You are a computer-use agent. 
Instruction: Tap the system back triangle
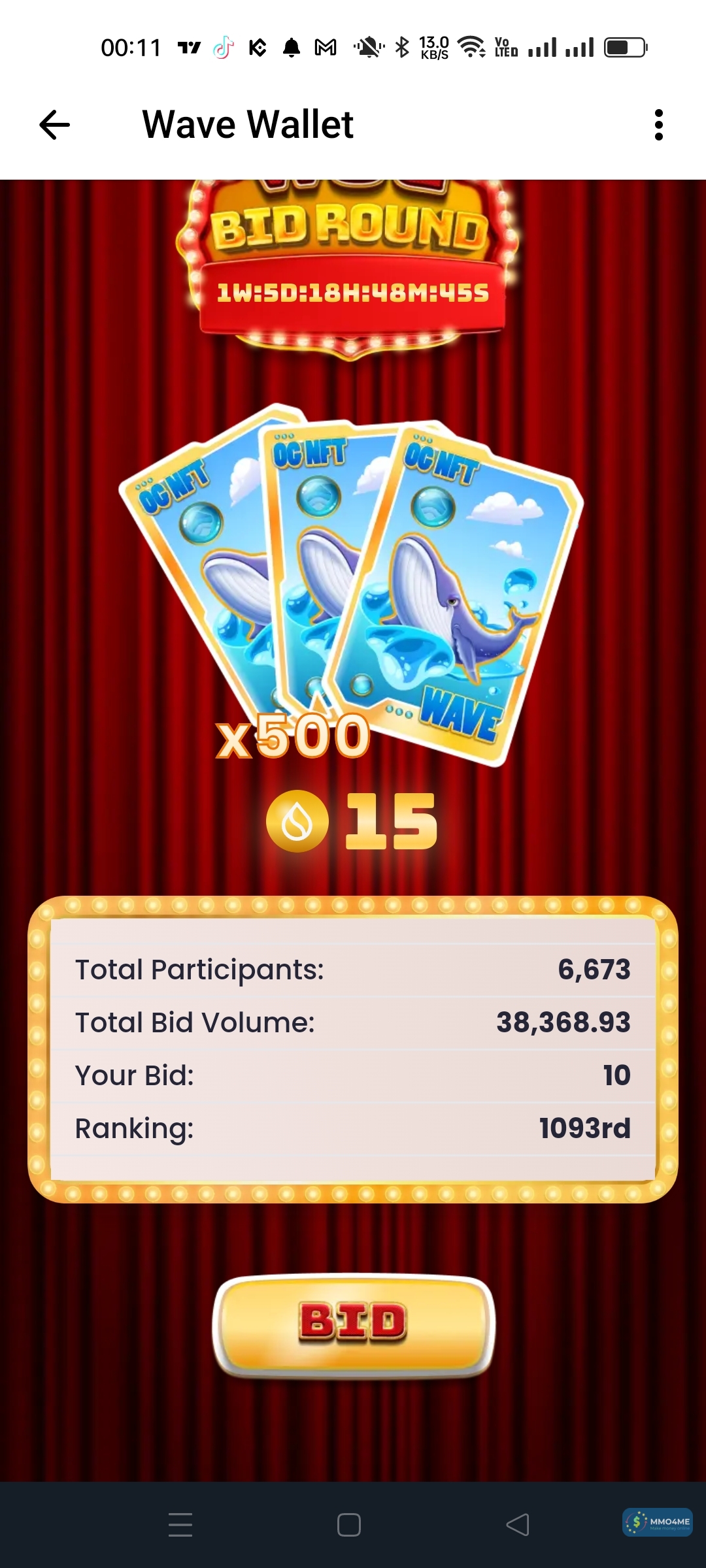[518, 1525]
